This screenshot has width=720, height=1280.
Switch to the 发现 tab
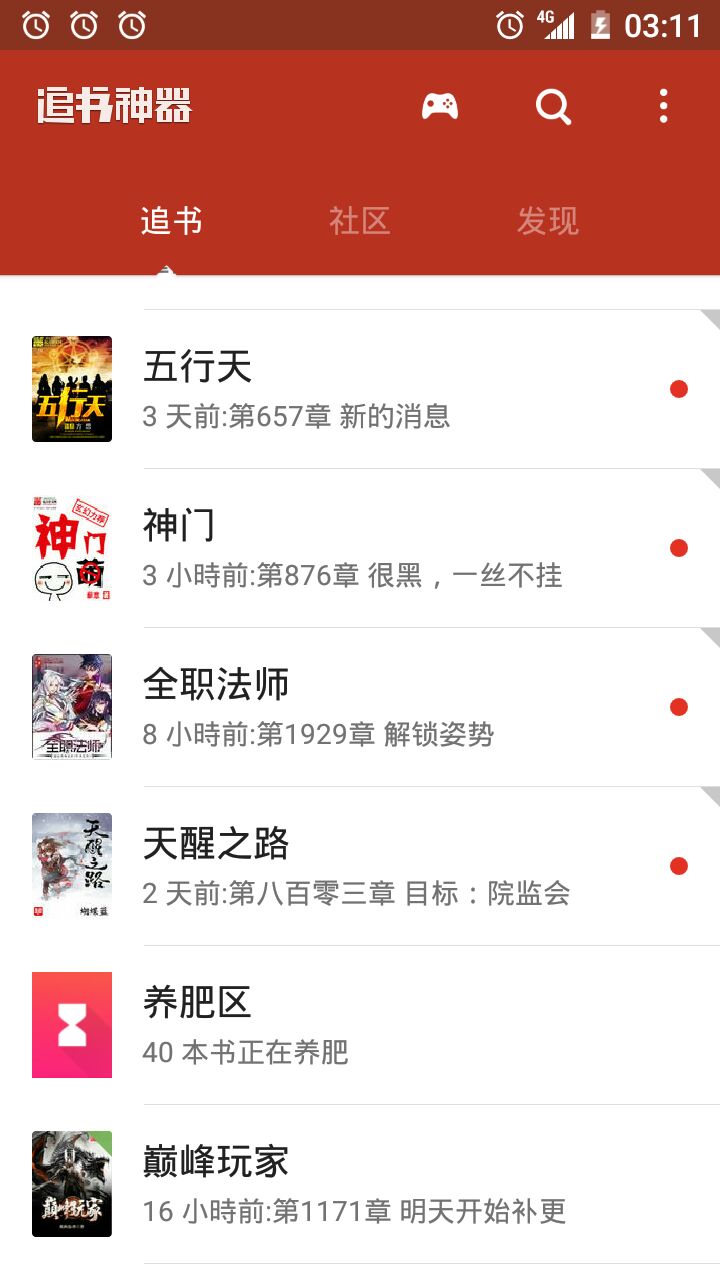[x=547, y=221]
